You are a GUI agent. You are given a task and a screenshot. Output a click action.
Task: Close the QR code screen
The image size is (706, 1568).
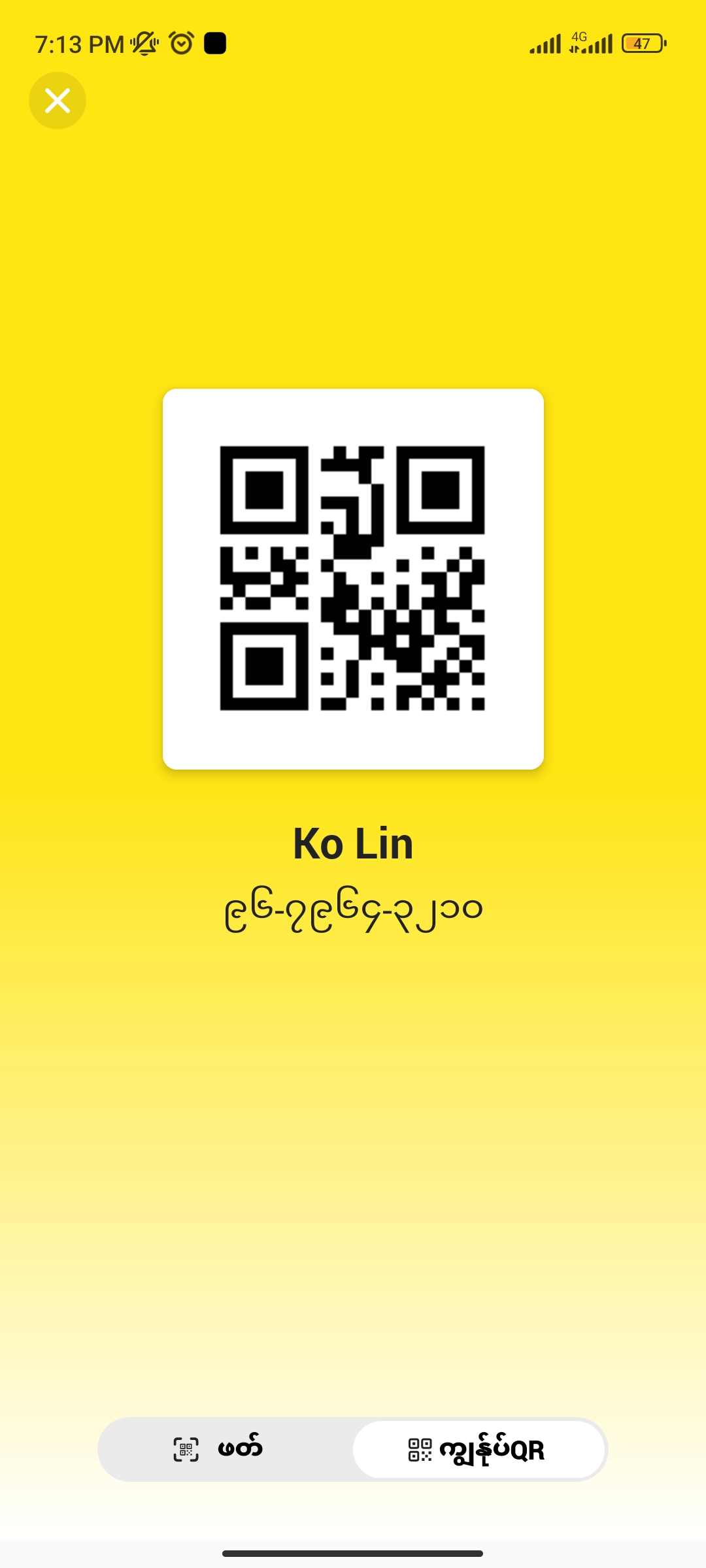[58, 101]
